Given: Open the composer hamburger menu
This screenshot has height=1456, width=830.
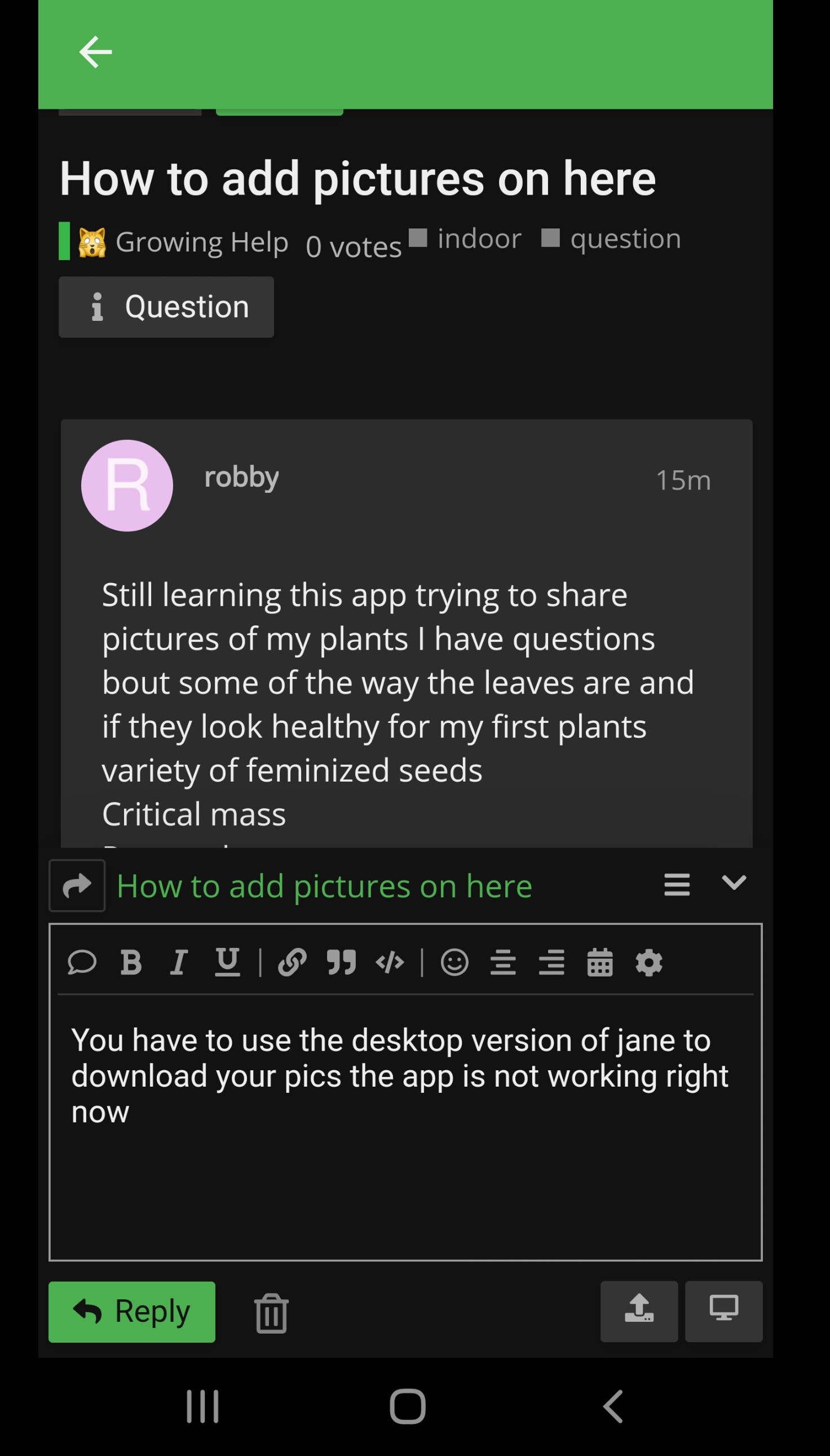Looking at the screenshot, I should [677, 885].
